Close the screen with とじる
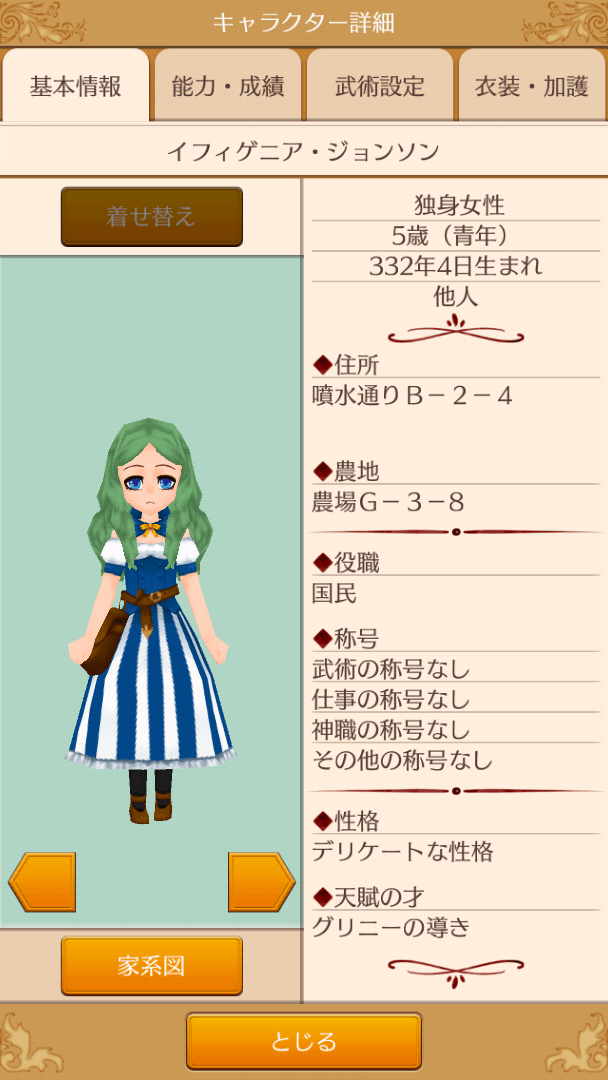This screenshot has width=608, height=1080. (304, 1041)
